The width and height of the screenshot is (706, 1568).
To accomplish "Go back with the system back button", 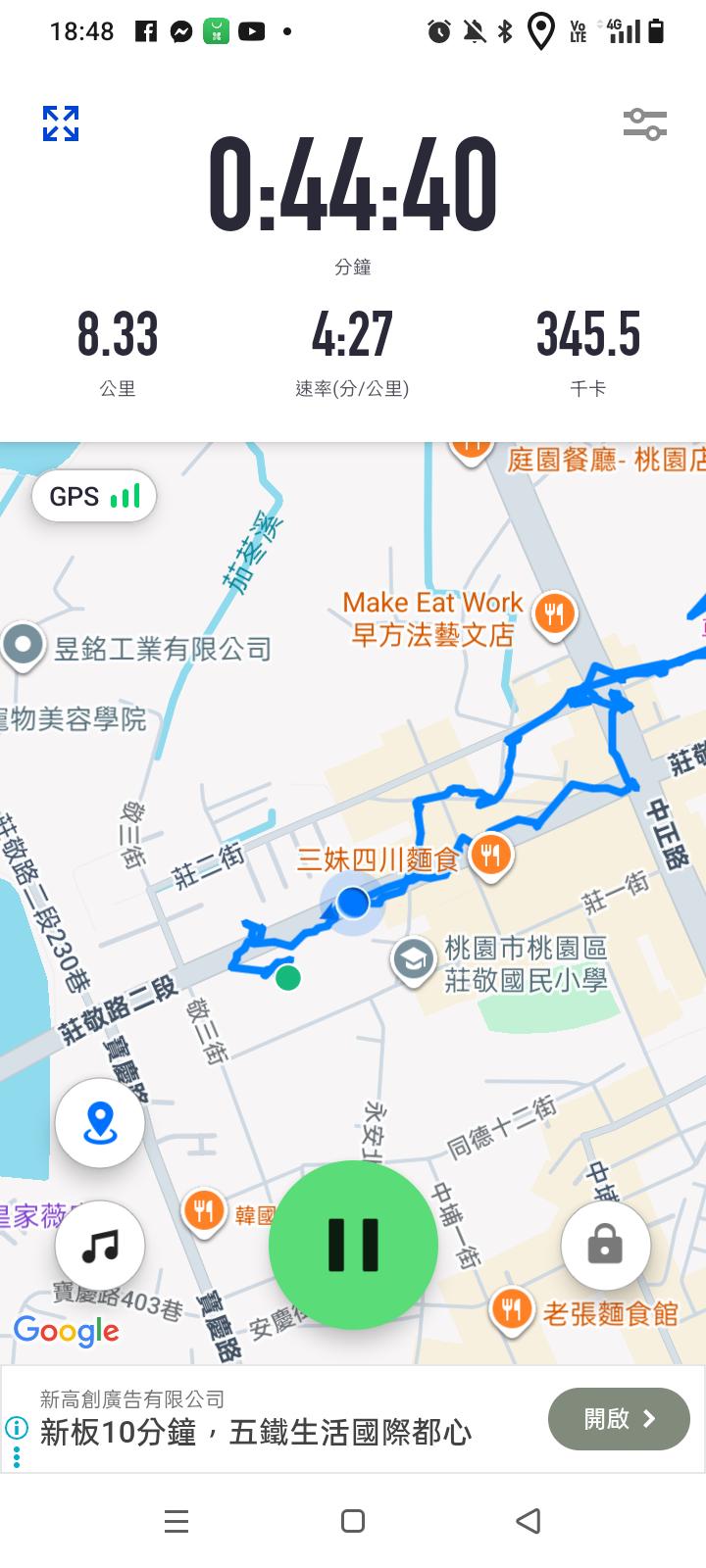I will (529, 1521).
